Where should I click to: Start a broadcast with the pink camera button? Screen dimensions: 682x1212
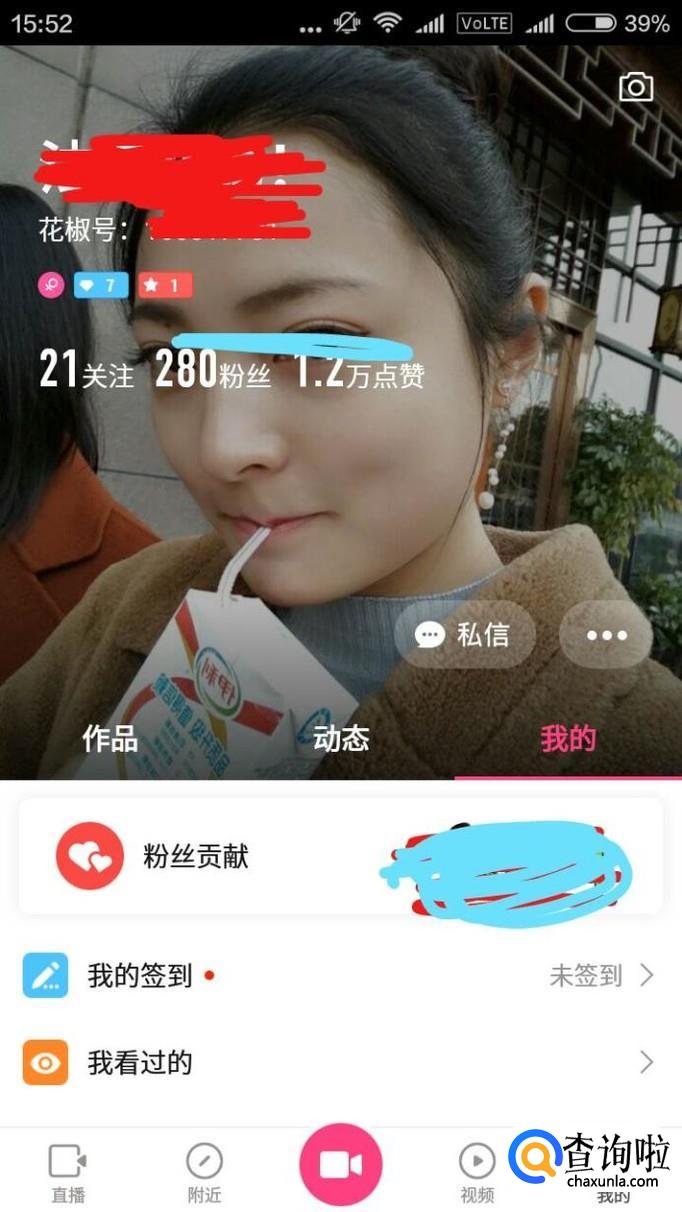tap(341, 1165)
